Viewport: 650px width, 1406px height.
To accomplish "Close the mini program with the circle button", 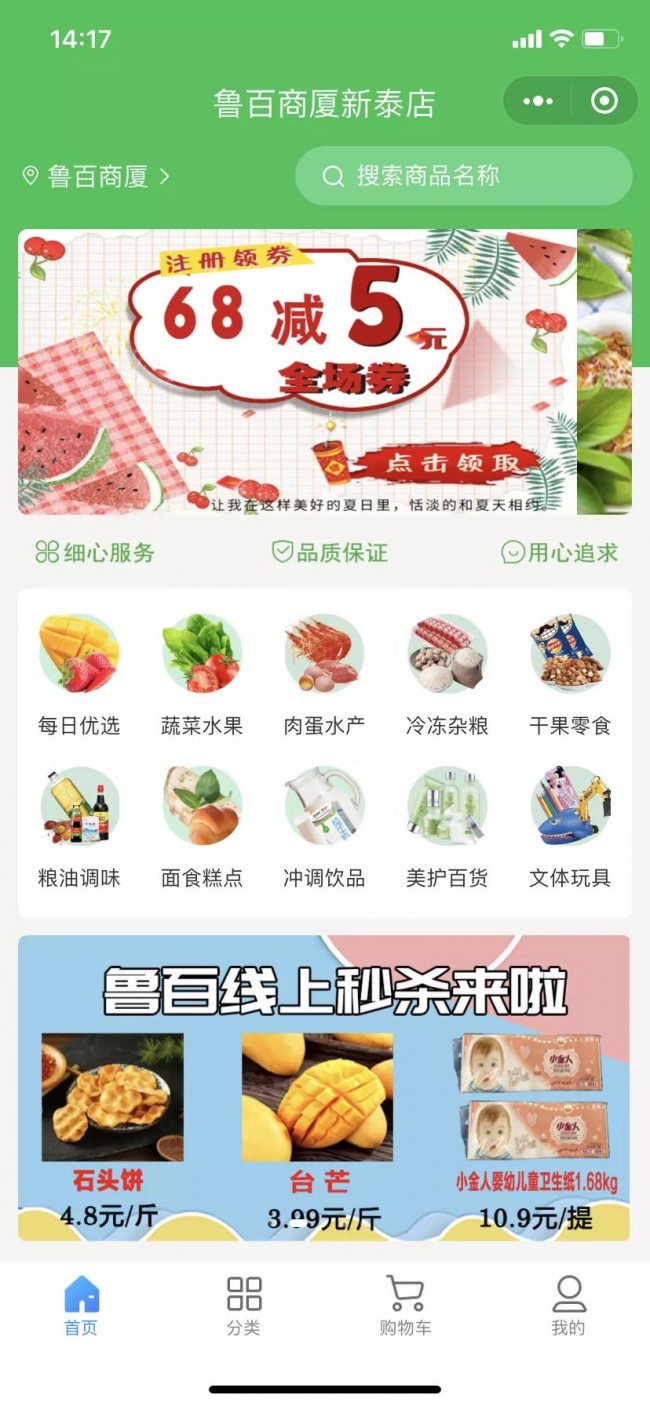I will [604, 101].
